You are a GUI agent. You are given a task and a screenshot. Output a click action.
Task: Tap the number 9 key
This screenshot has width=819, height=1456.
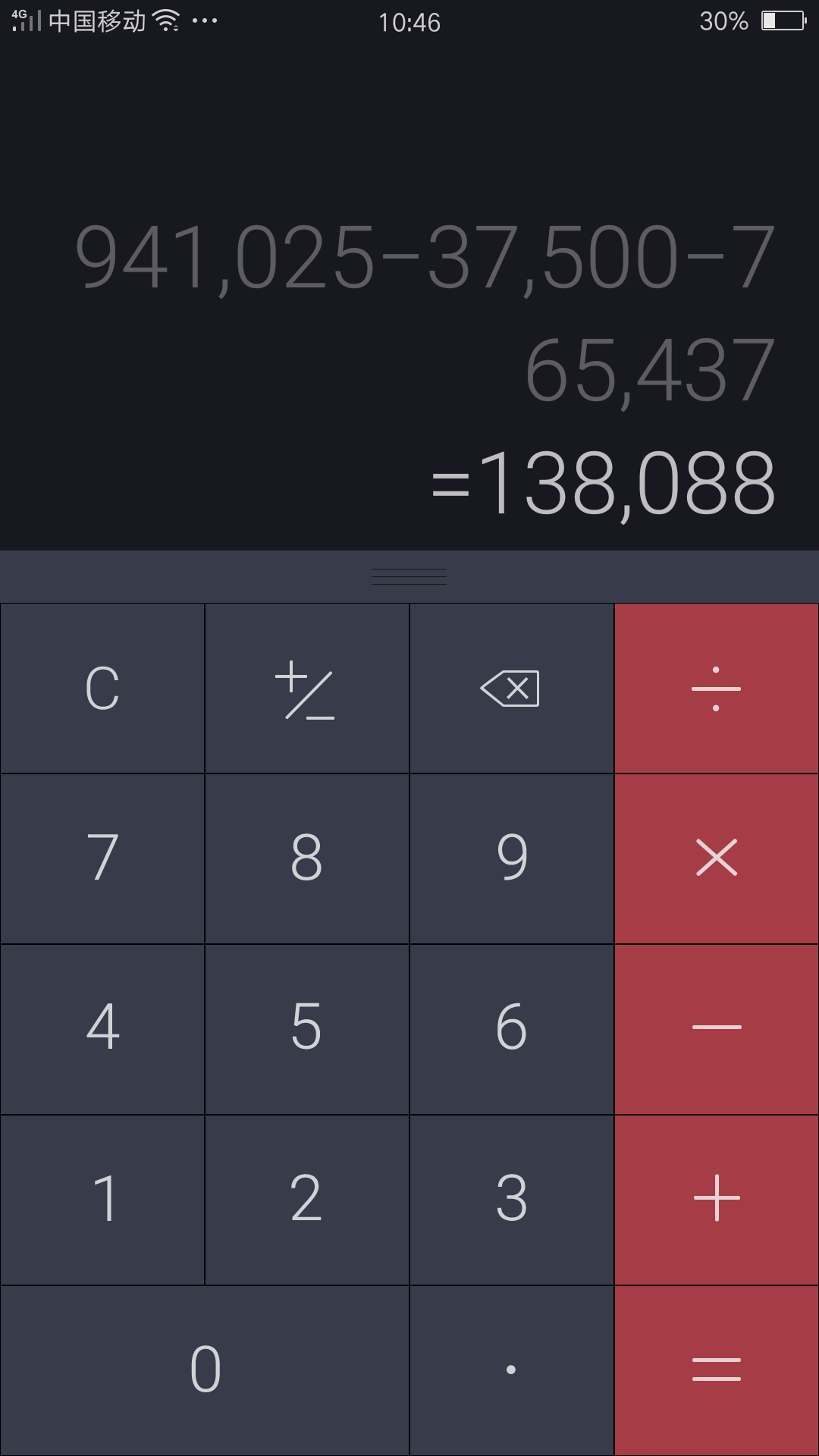(x=512, y=857)
